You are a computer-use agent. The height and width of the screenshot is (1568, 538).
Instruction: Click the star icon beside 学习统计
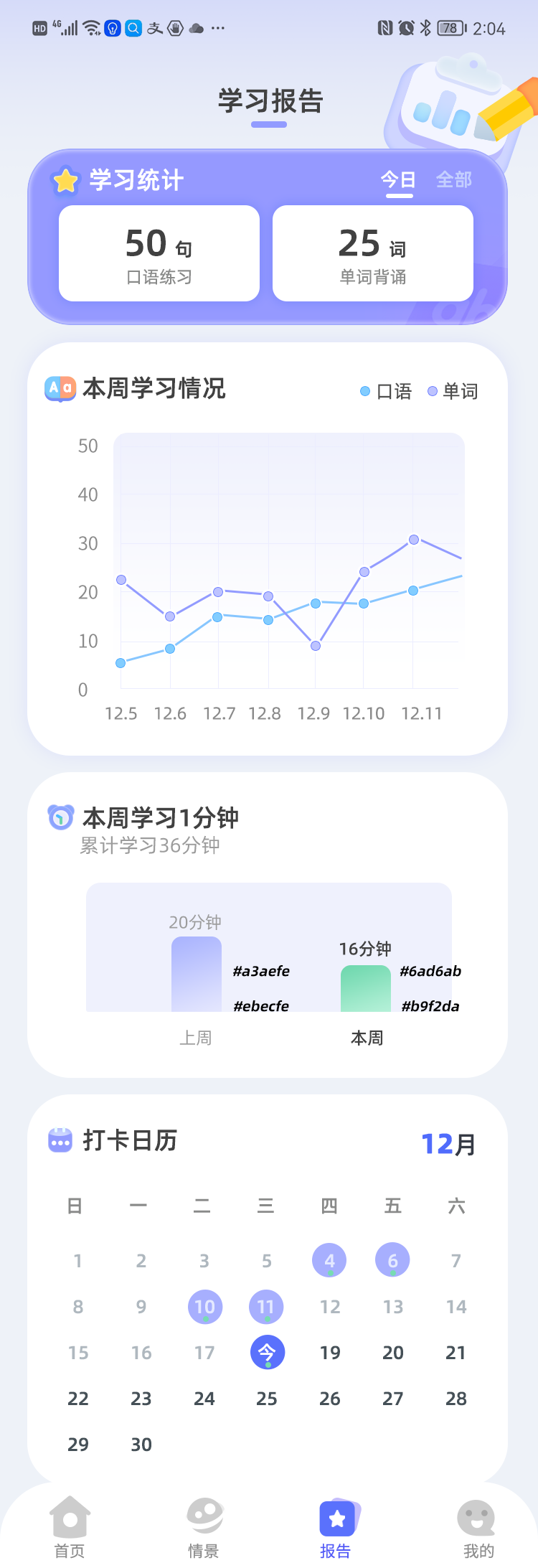[65, 180]
